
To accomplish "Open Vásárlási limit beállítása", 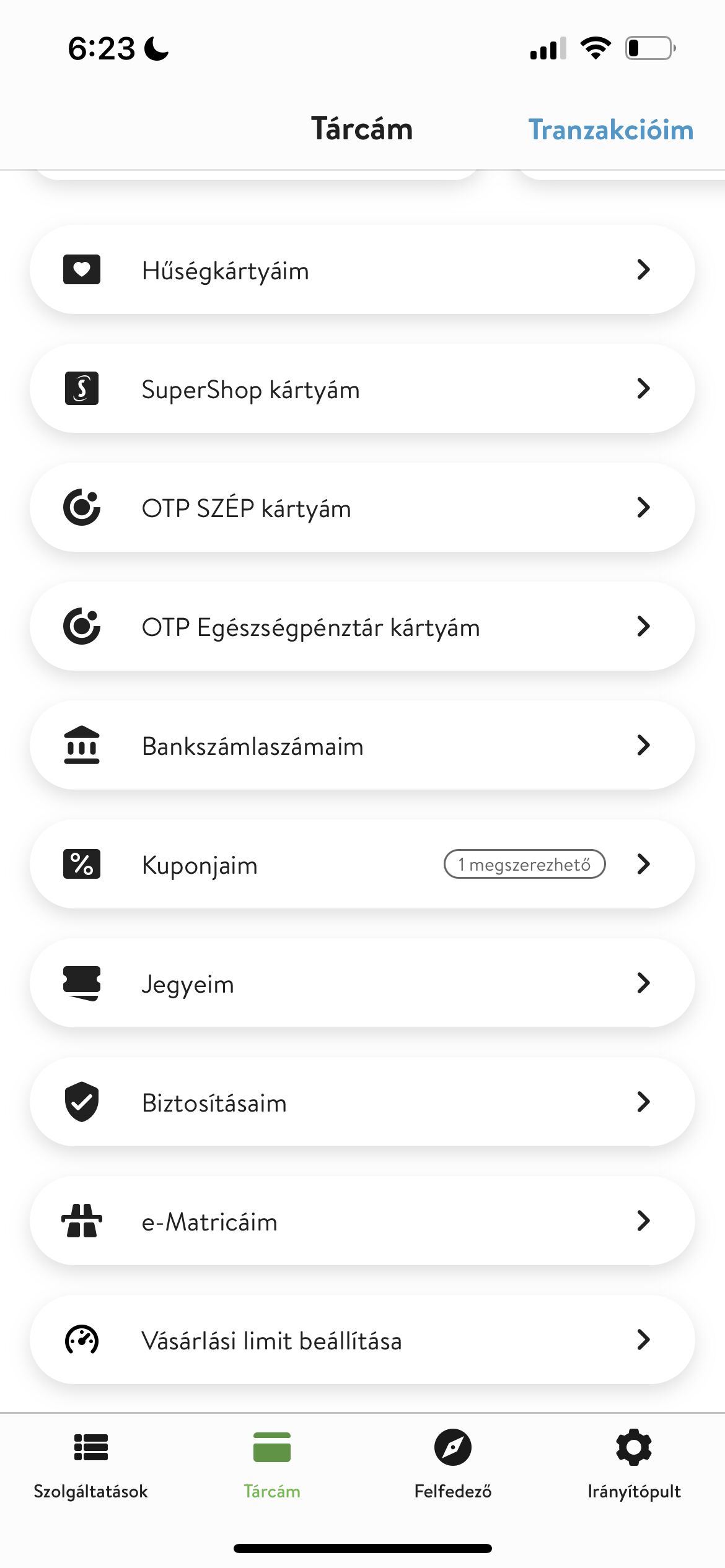I will pos(362,1339).
